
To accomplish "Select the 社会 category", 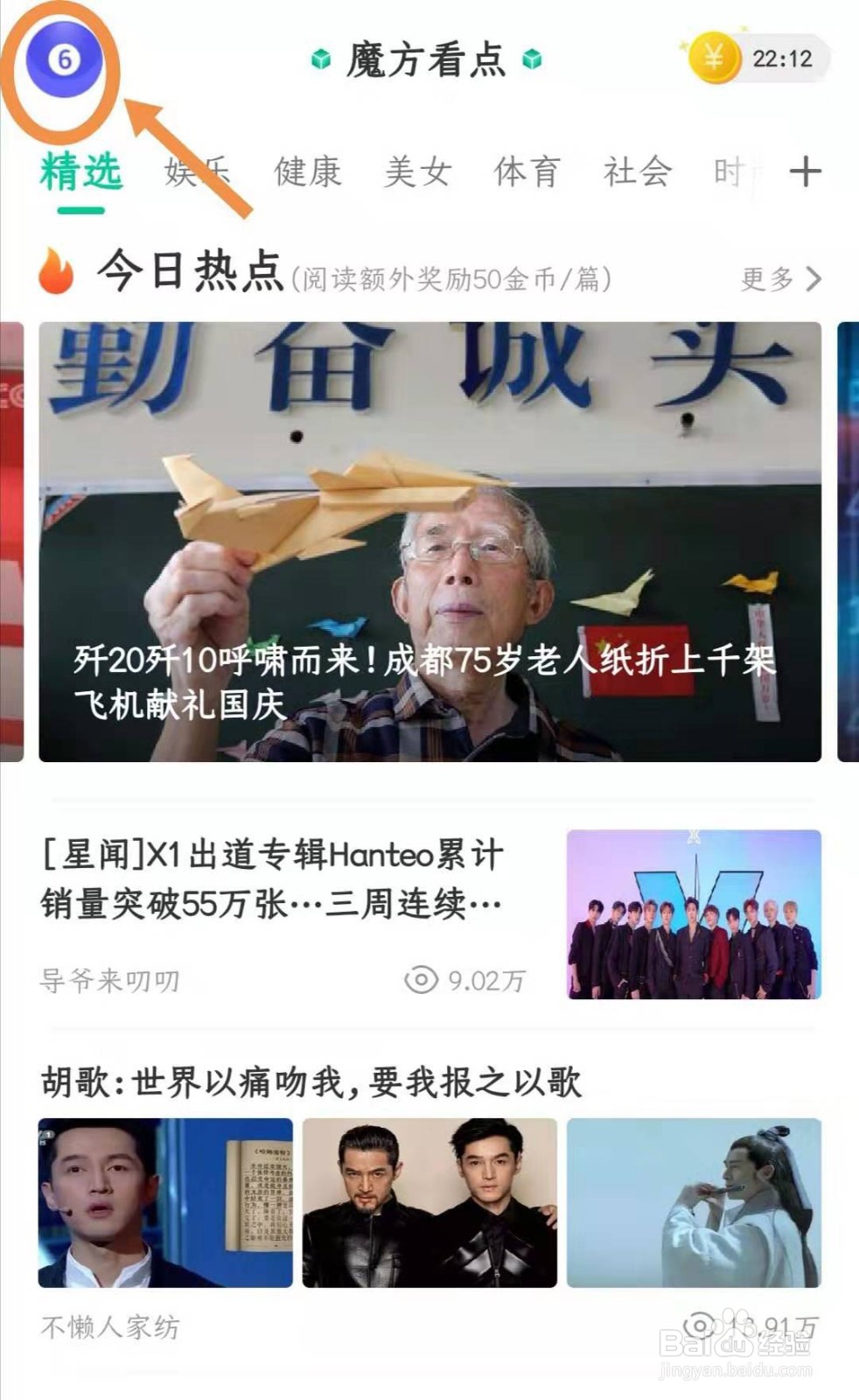I will coord(636,171).
